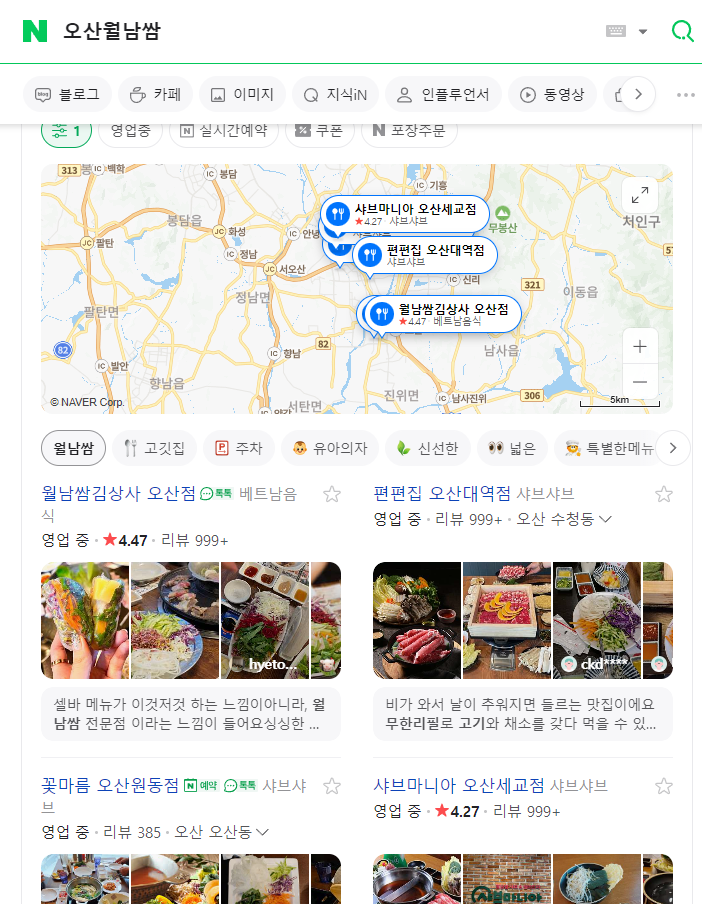Save 편편집 오산대역점 with the star

(x=663, y=494)
